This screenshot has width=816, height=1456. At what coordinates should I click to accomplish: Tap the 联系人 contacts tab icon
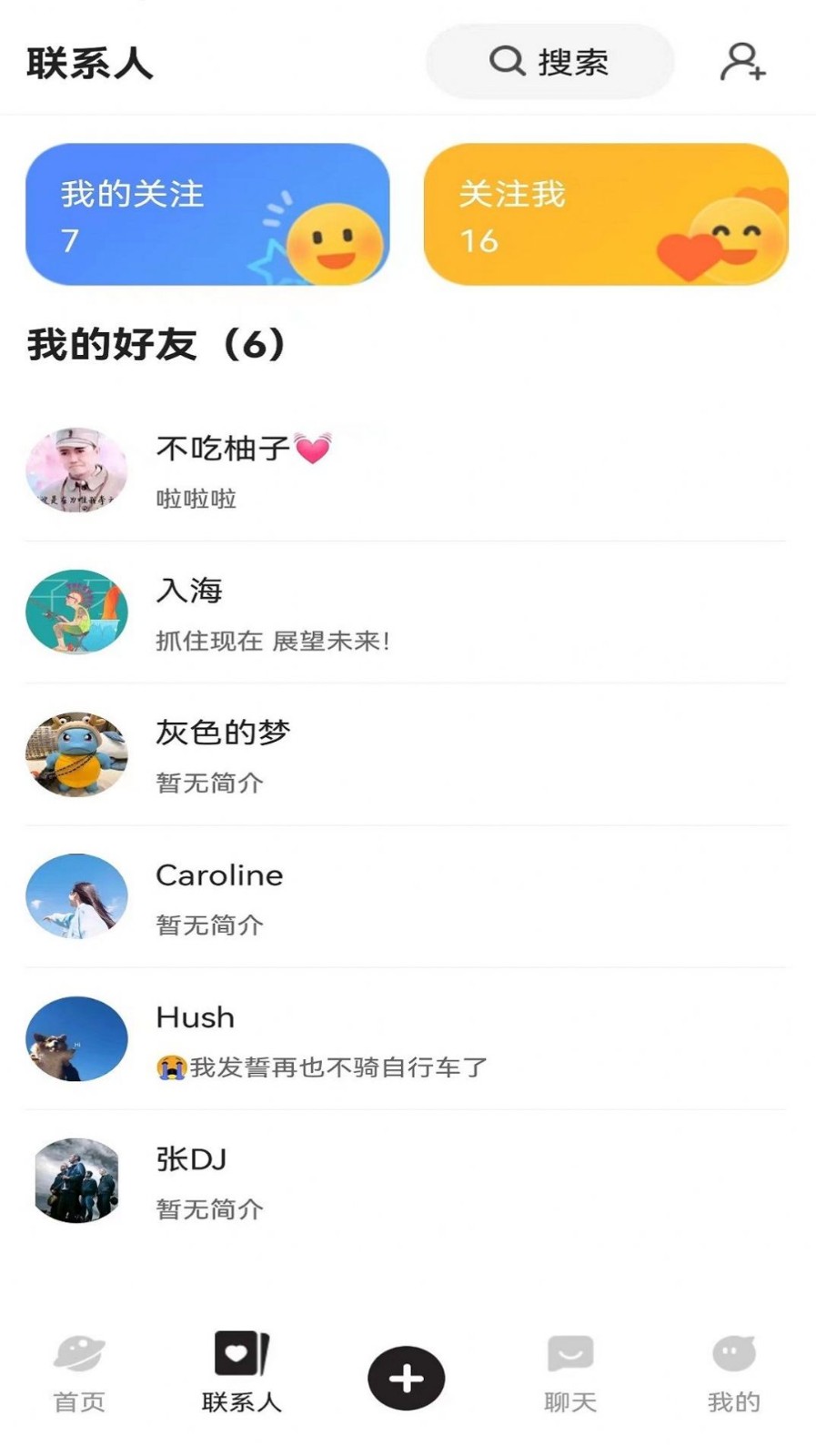click(x=241, y=1353)
